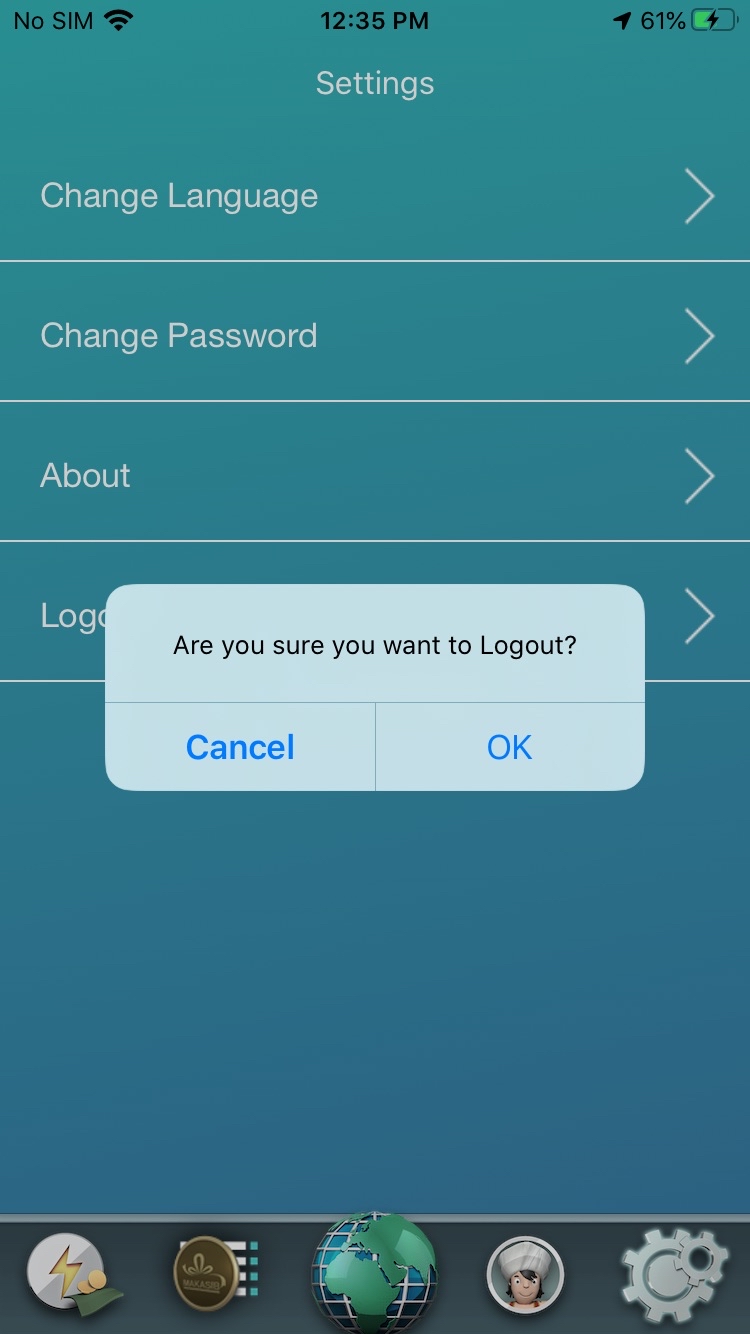Screen dimensions: 750x1334
Task: Open Change Language settings
Action: [375, 196]
